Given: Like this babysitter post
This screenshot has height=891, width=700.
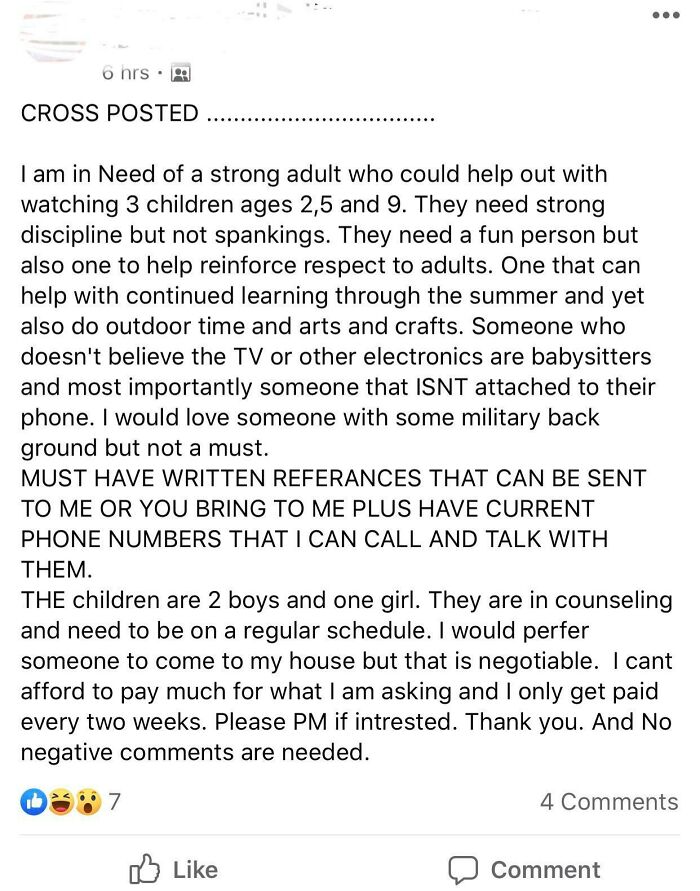Looking at the screenshot, I should pyautogui.click(x=174, y=869).
